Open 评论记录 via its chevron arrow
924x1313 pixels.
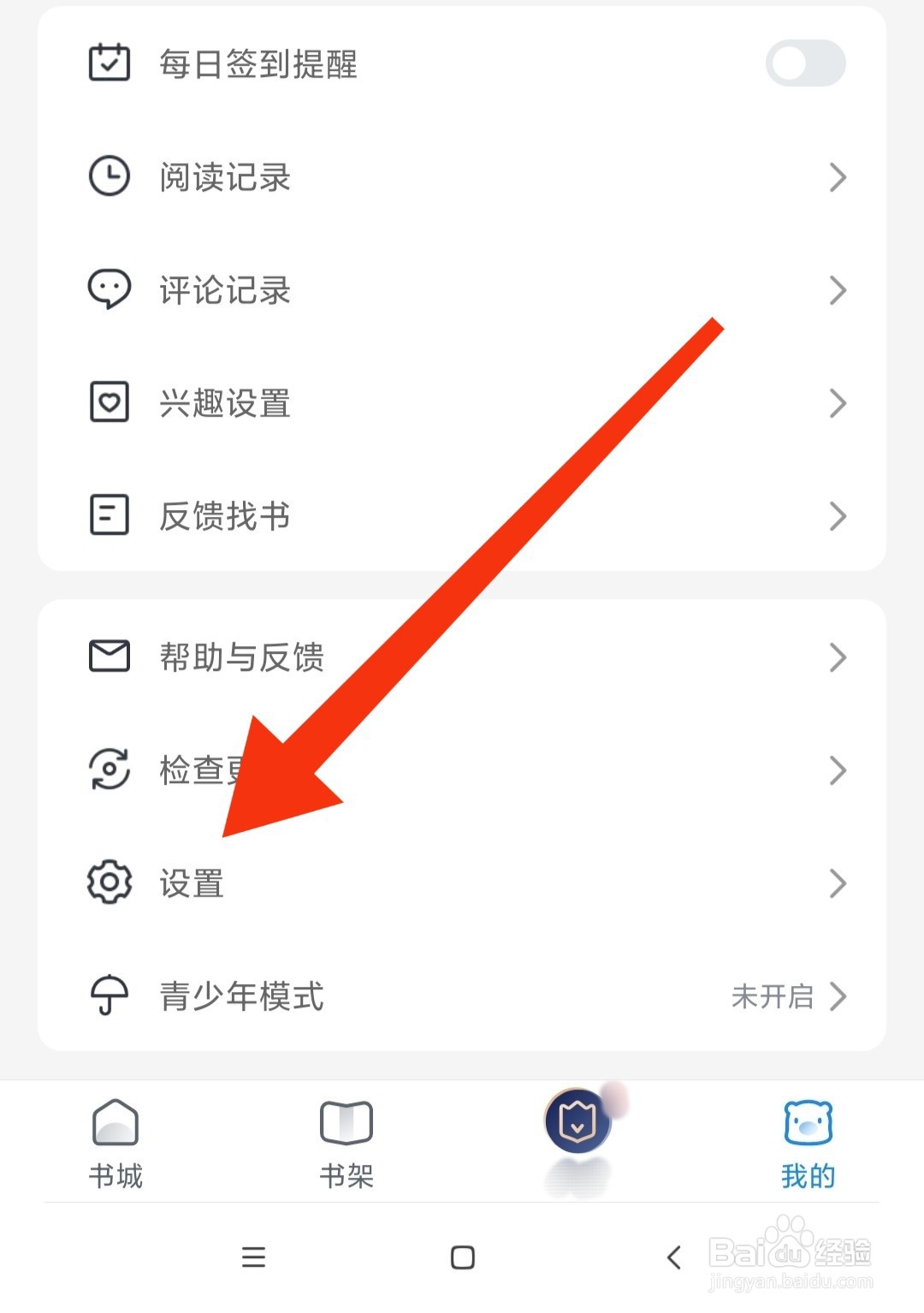[838, 290]
